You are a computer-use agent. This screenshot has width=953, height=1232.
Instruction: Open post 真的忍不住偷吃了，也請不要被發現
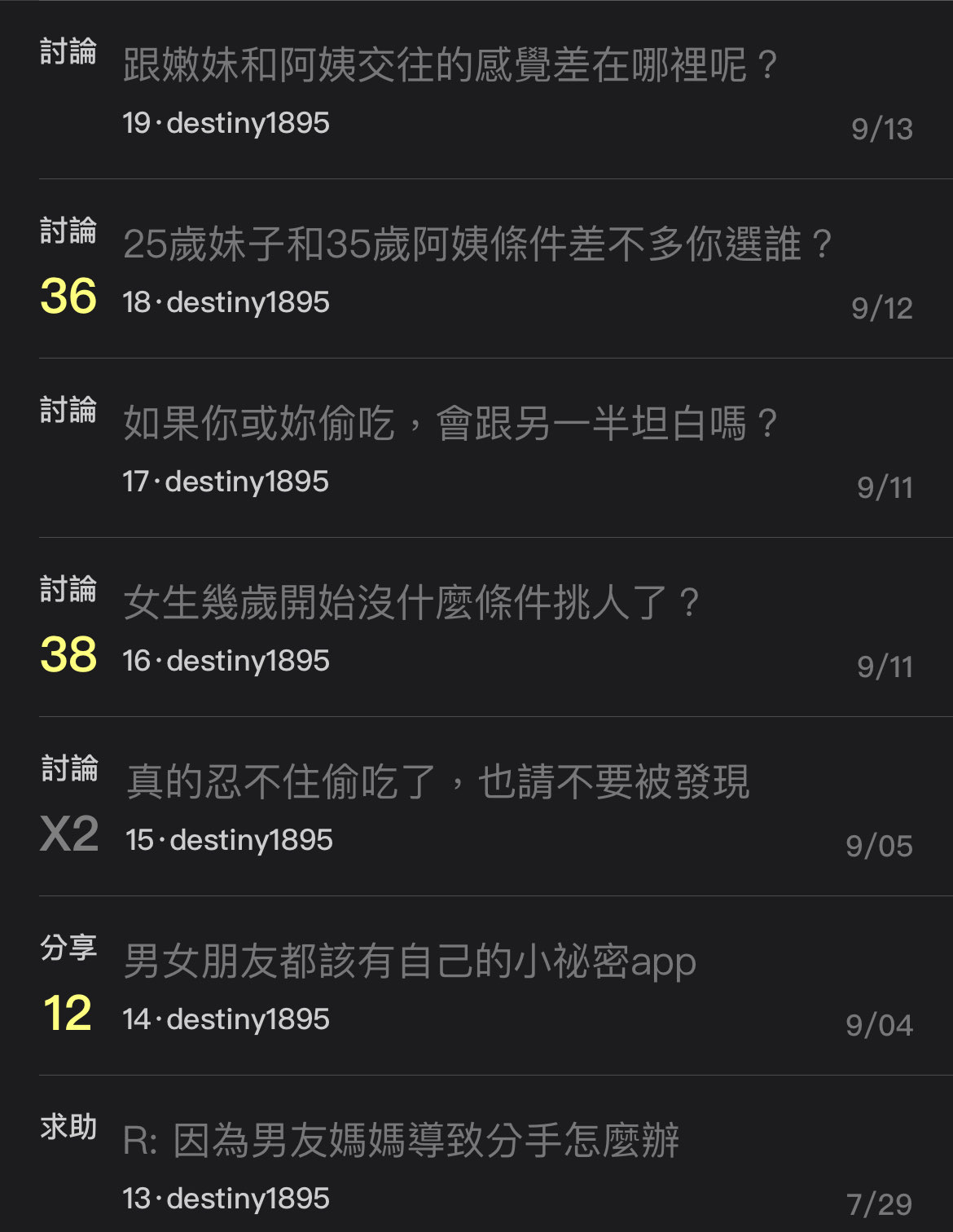pos(437,782)
